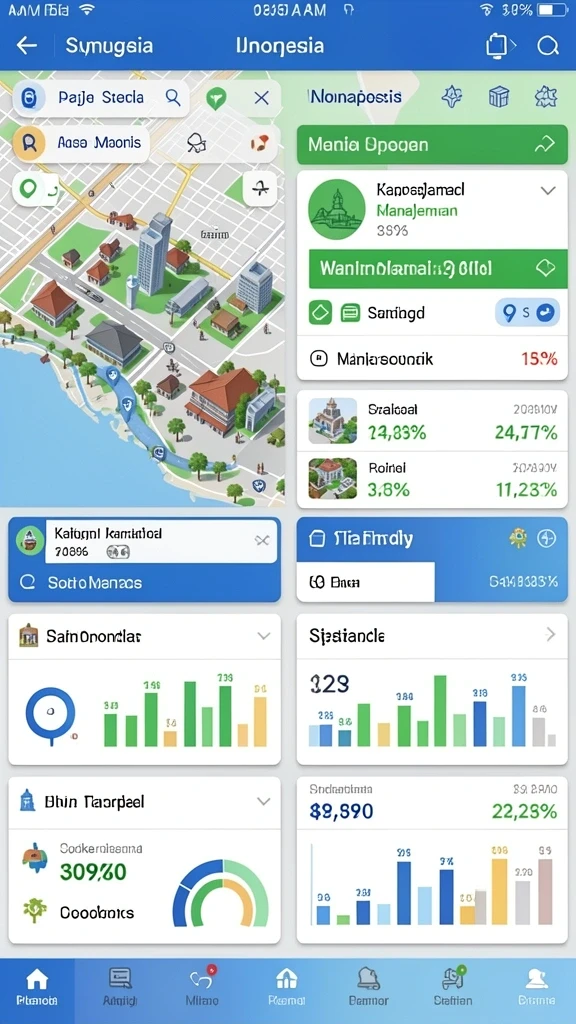Open the last profile tab at the bottom
Image resolution: width=576 pixels, height=1024 pixels.
[x=537, y=986]
